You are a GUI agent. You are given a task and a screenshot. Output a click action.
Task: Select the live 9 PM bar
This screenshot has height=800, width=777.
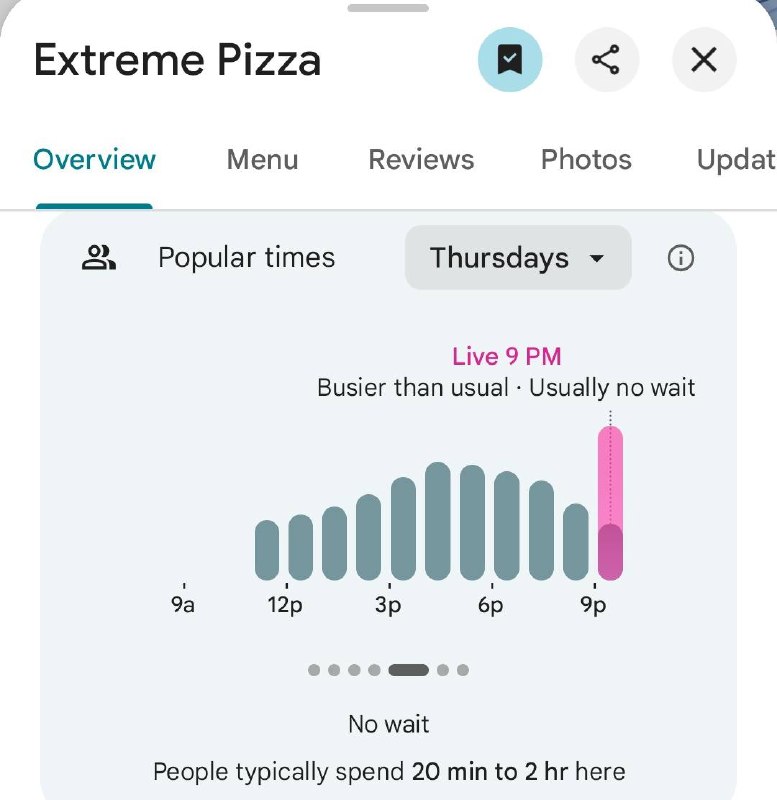point(610,505)
